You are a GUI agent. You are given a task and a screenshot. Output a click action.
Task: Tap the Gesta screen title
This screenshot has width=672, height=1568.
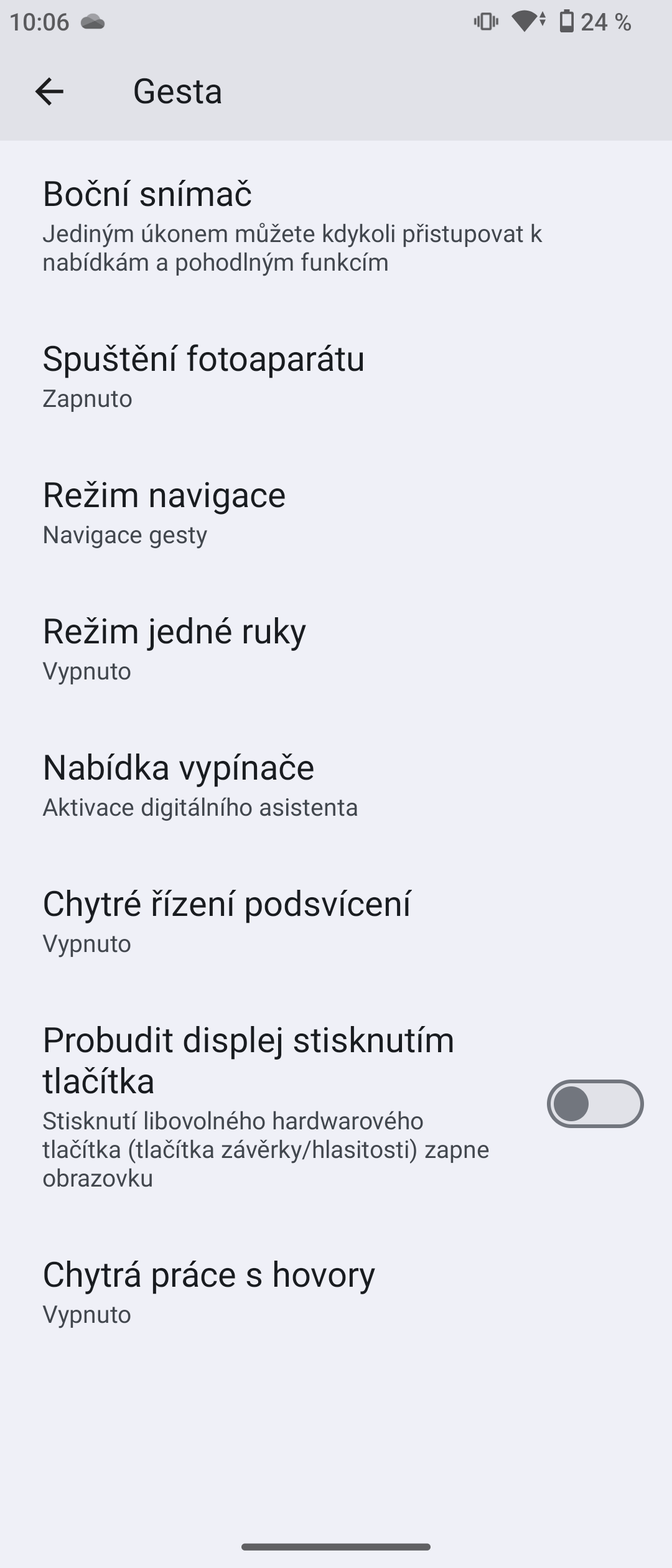point(177,92)
